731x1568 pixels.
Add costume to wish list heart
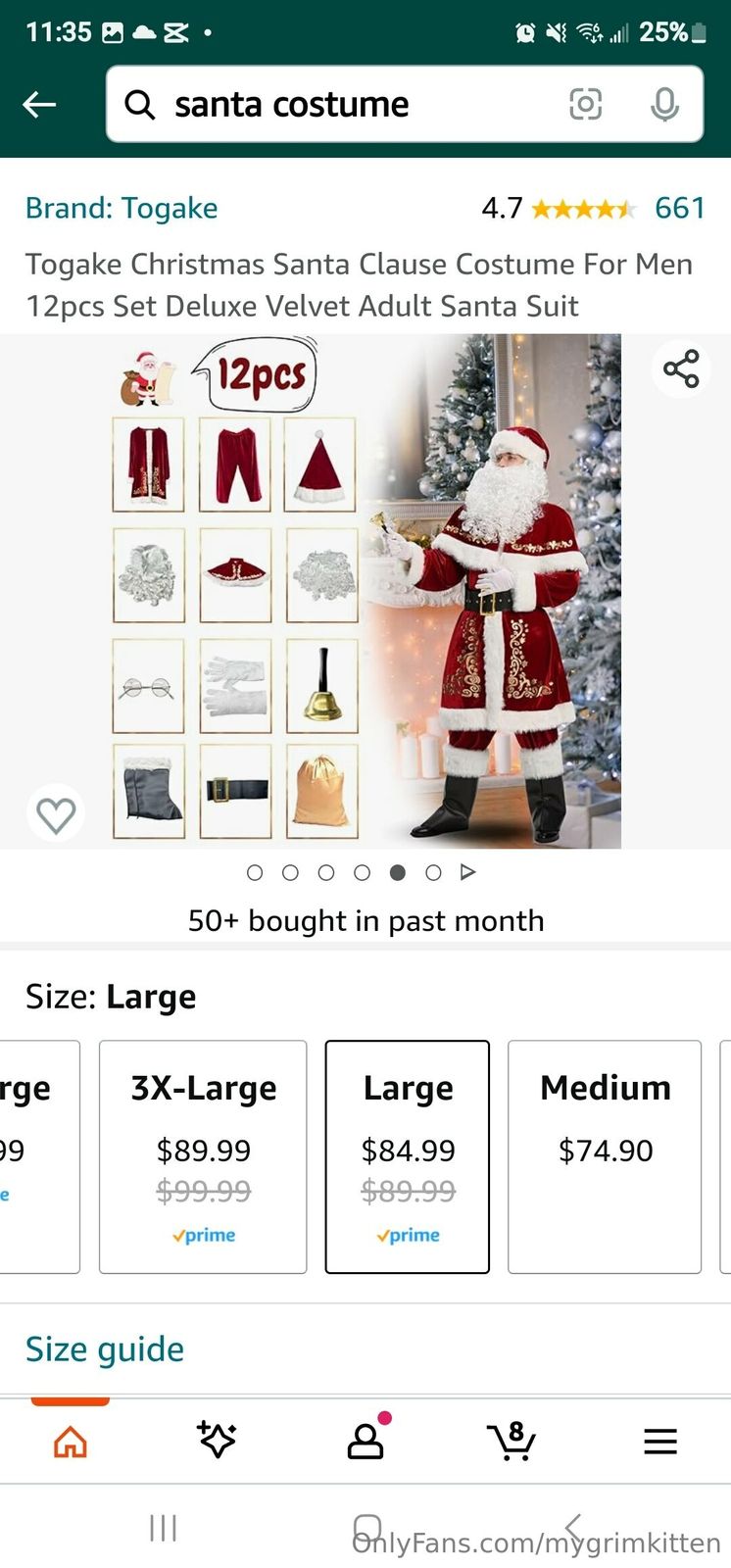point(56,814)
